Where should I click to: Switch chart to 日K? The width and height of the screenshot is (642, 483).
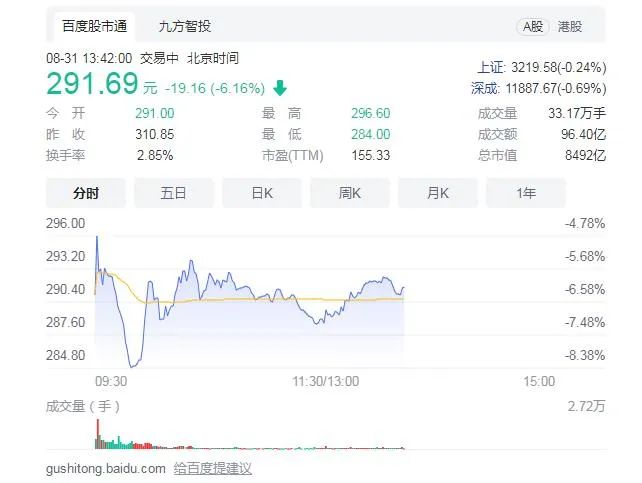pyautogui.click(x=262, y=193)
